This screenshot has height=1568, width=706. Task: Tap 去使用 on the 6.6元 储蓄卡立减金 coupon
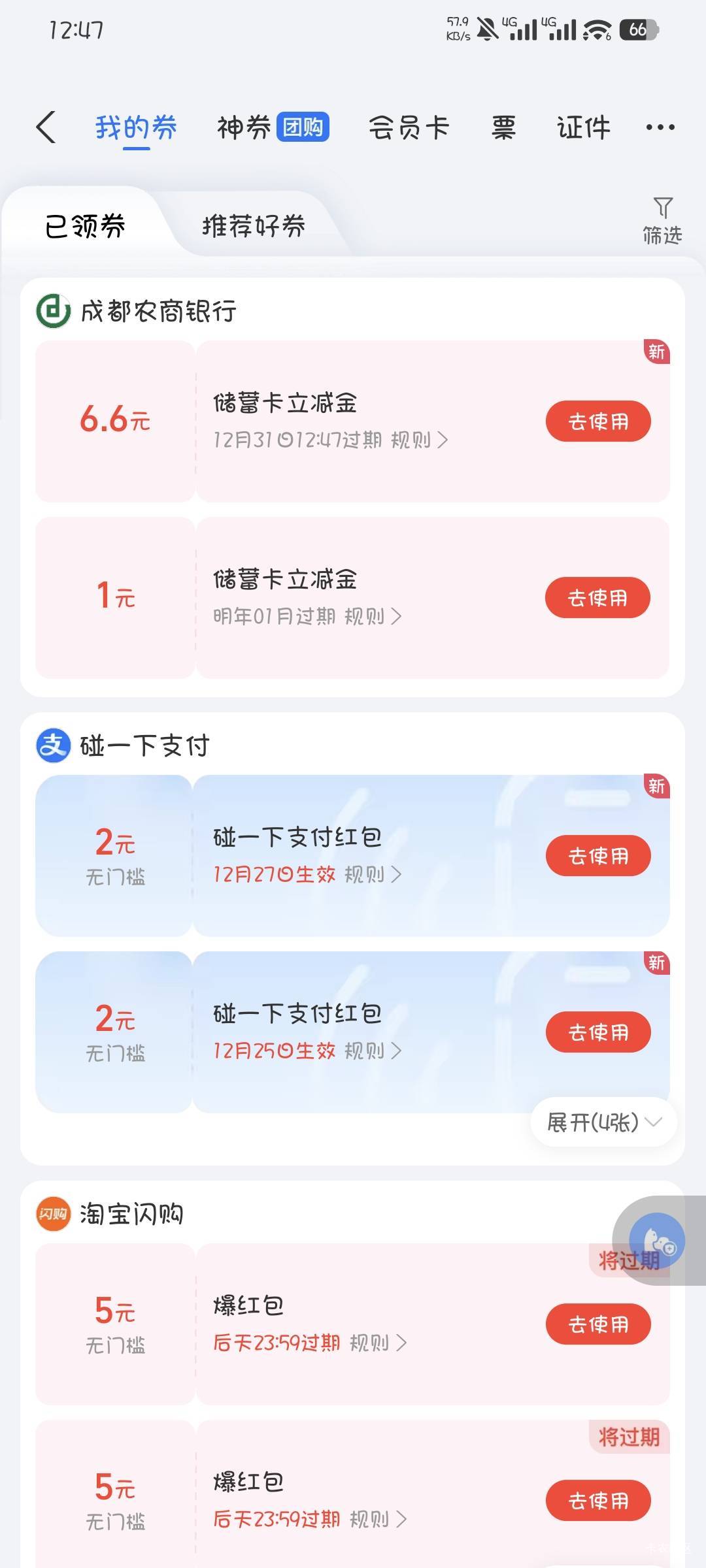point(598,421)
